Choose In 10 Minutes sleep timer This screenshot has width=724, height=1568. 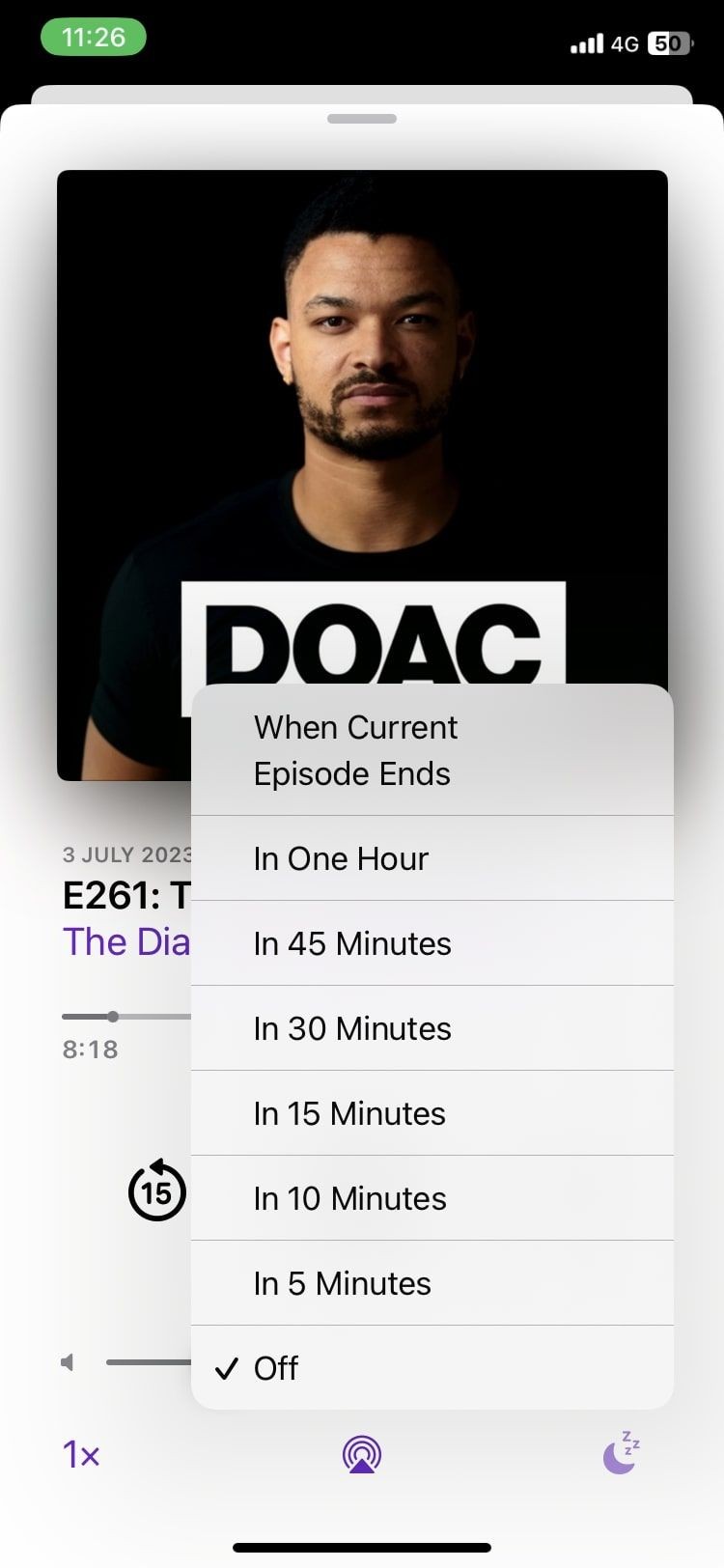432,1198
